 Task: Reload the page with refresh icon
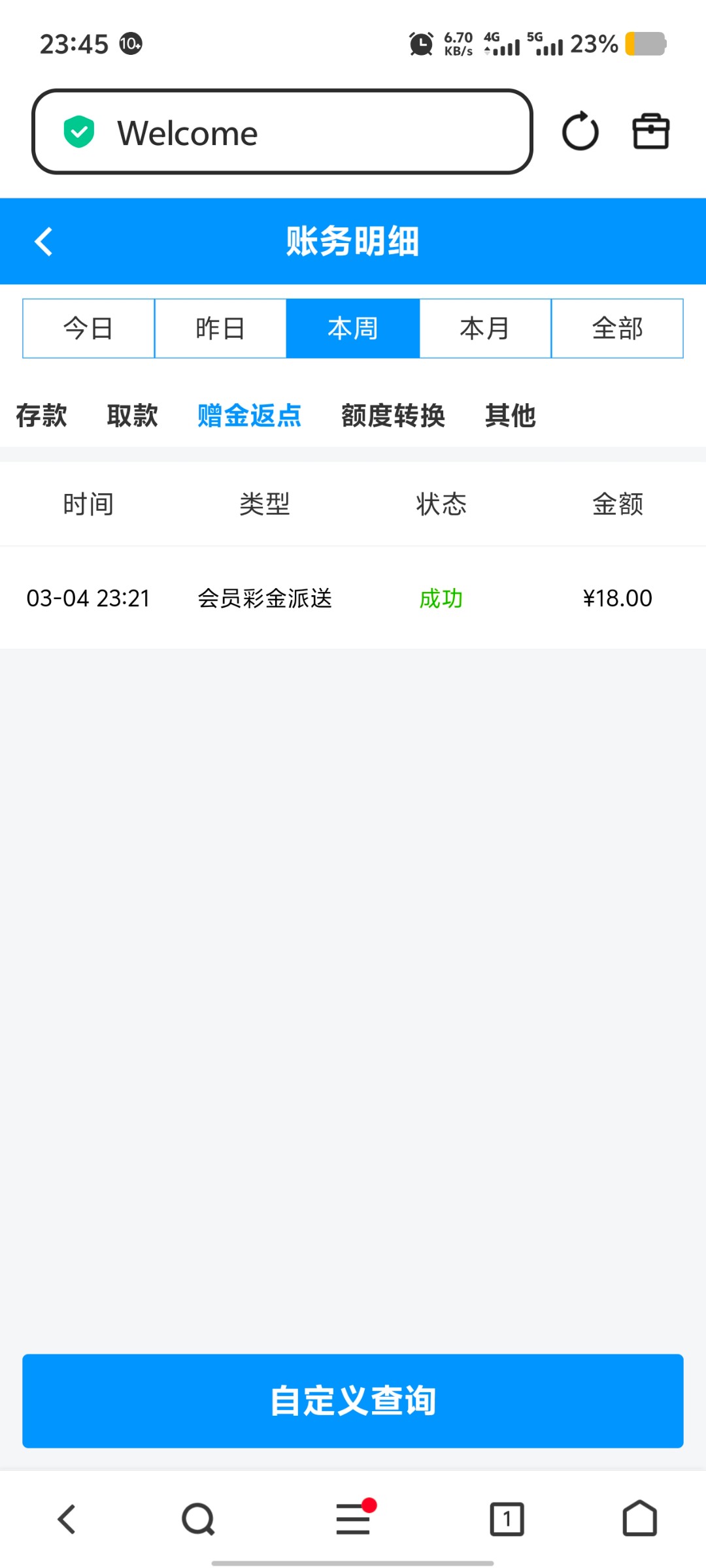(580, 132)
